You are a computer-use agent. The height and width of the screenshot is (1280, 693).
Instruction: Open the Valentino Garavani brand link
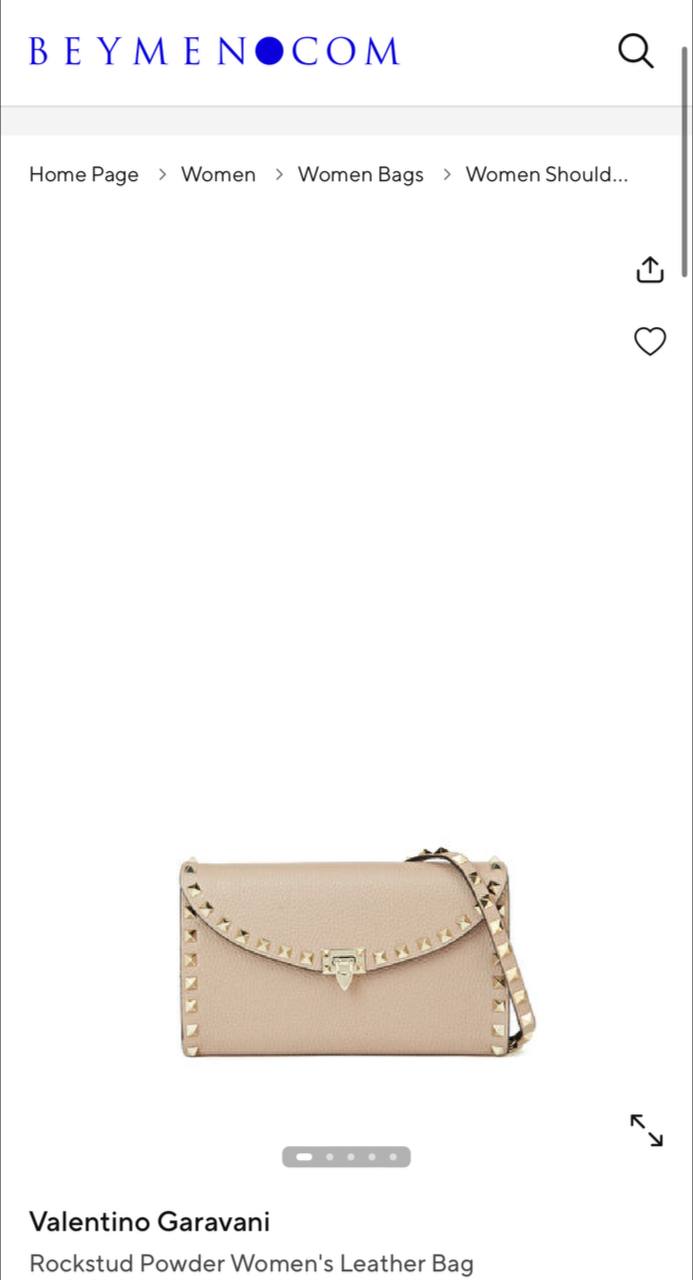coord(149,1221)
